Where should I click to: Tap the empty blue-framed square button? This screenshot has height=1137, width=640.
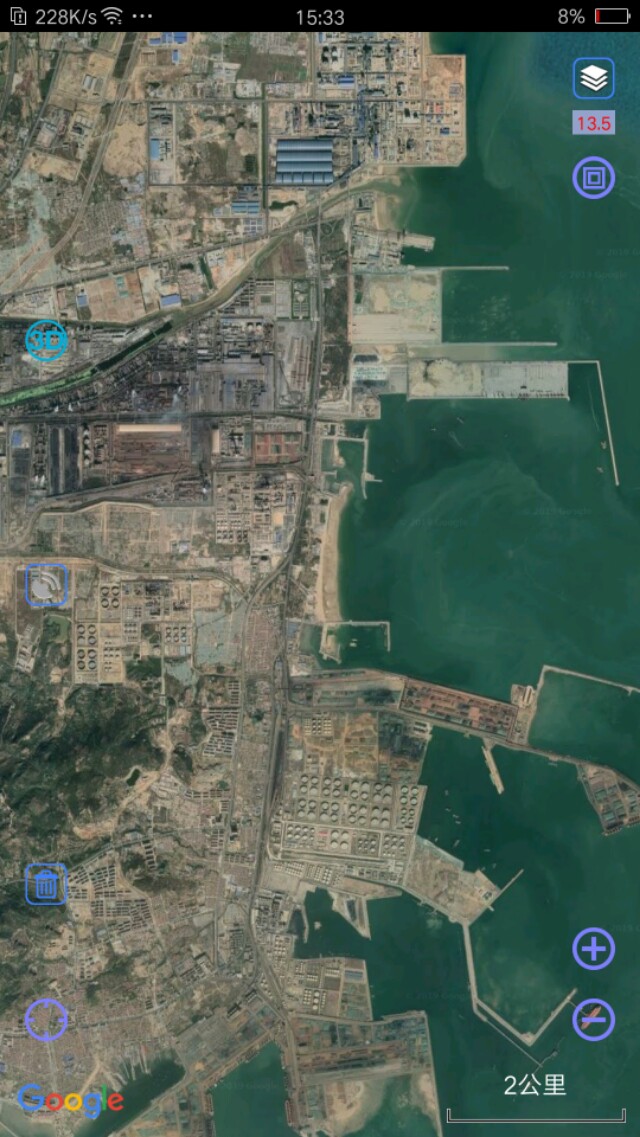click(x=46, y=585)
